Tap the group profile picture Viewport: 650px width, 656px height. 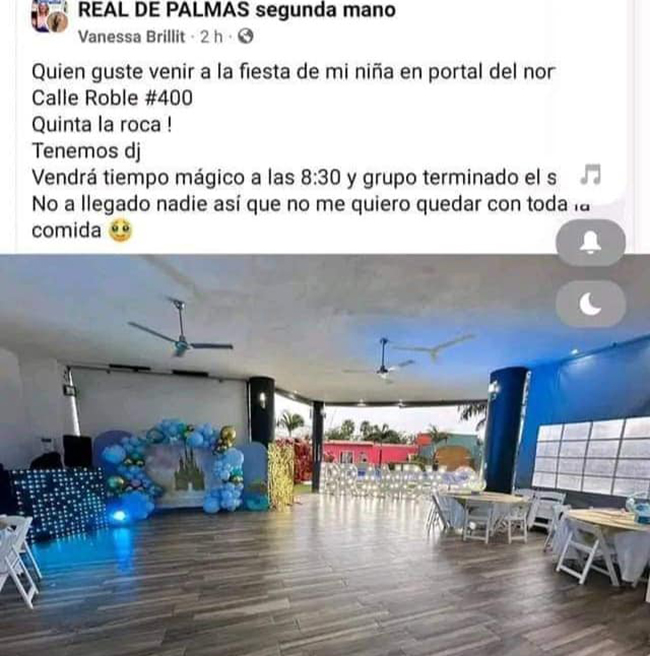point(48,17)
